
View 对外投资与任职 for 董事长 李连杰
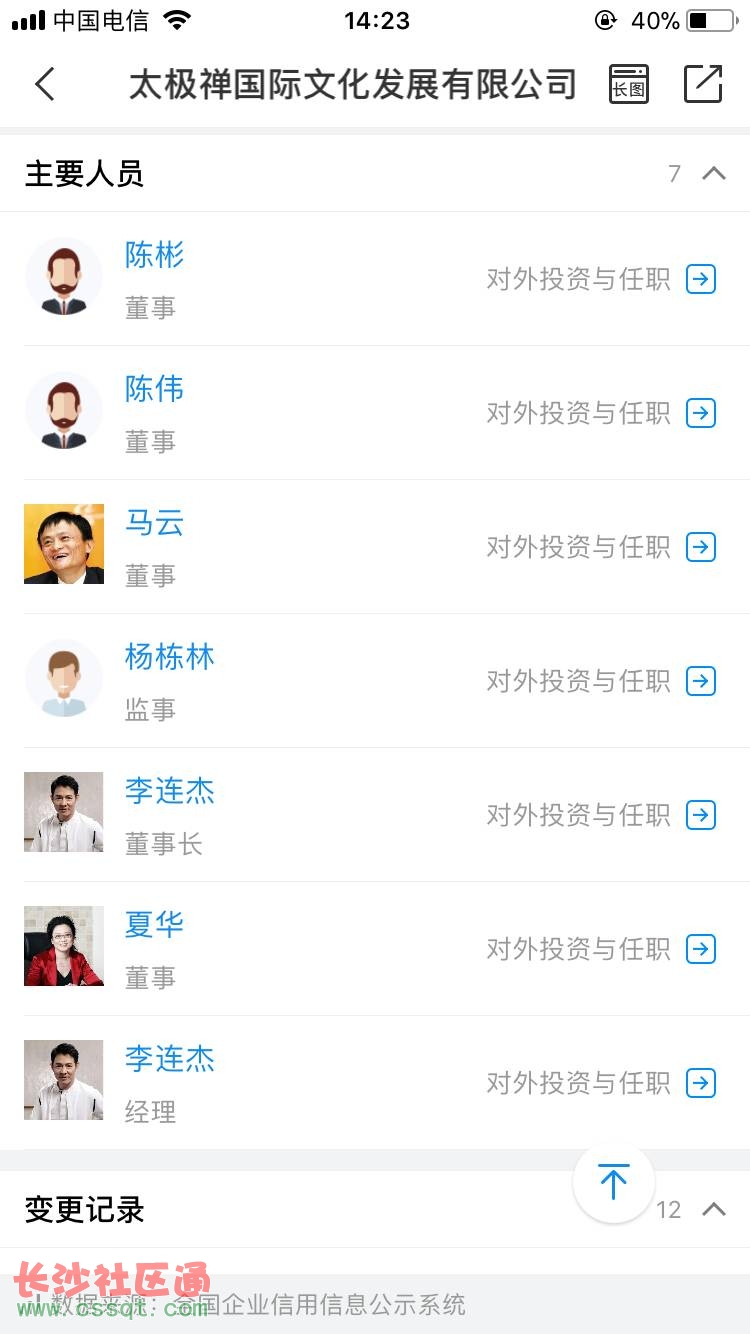point(600,815)
